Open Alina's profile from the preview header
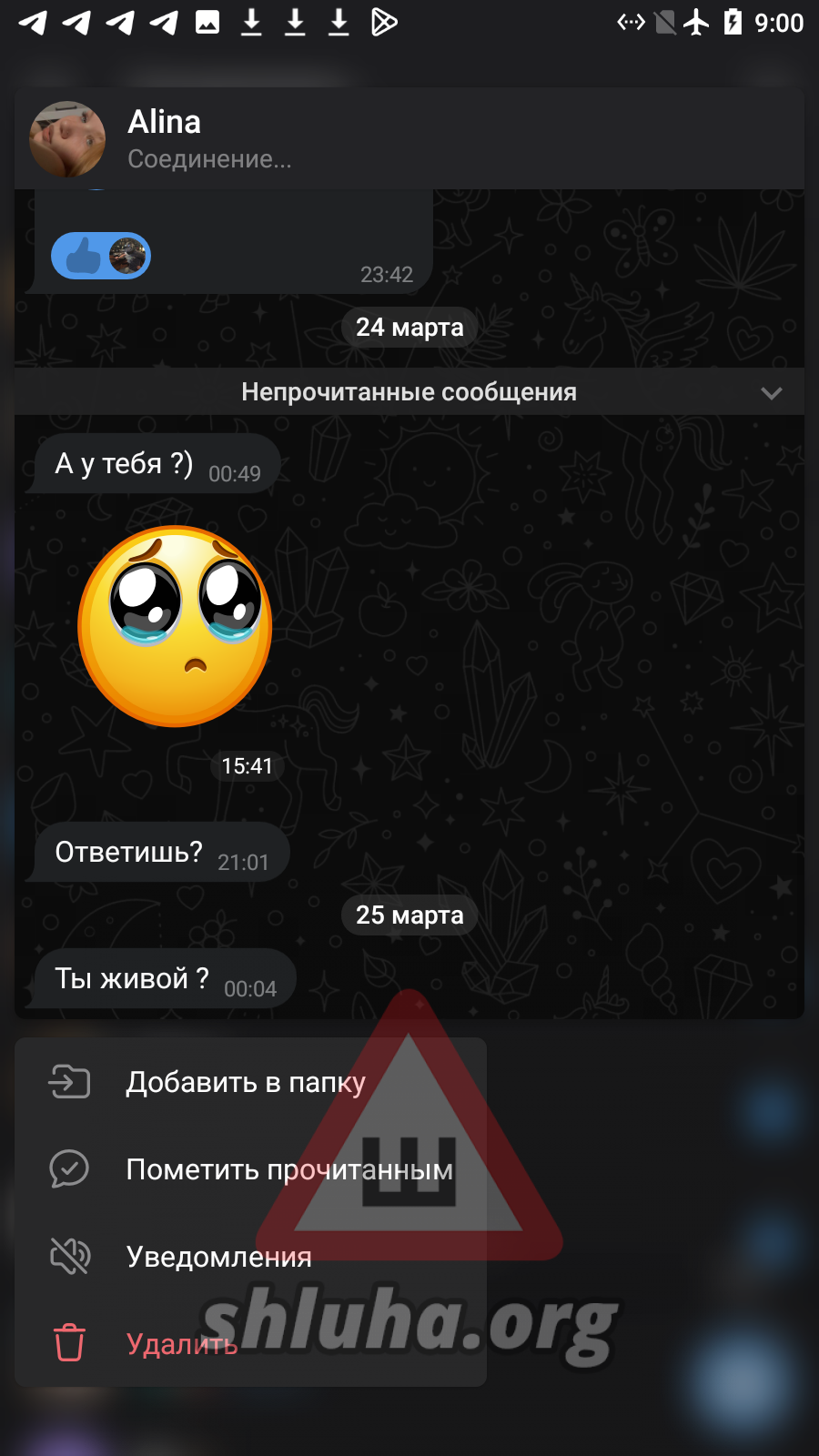This screenshot has height=1456, width=819. [x=164, y=138]
